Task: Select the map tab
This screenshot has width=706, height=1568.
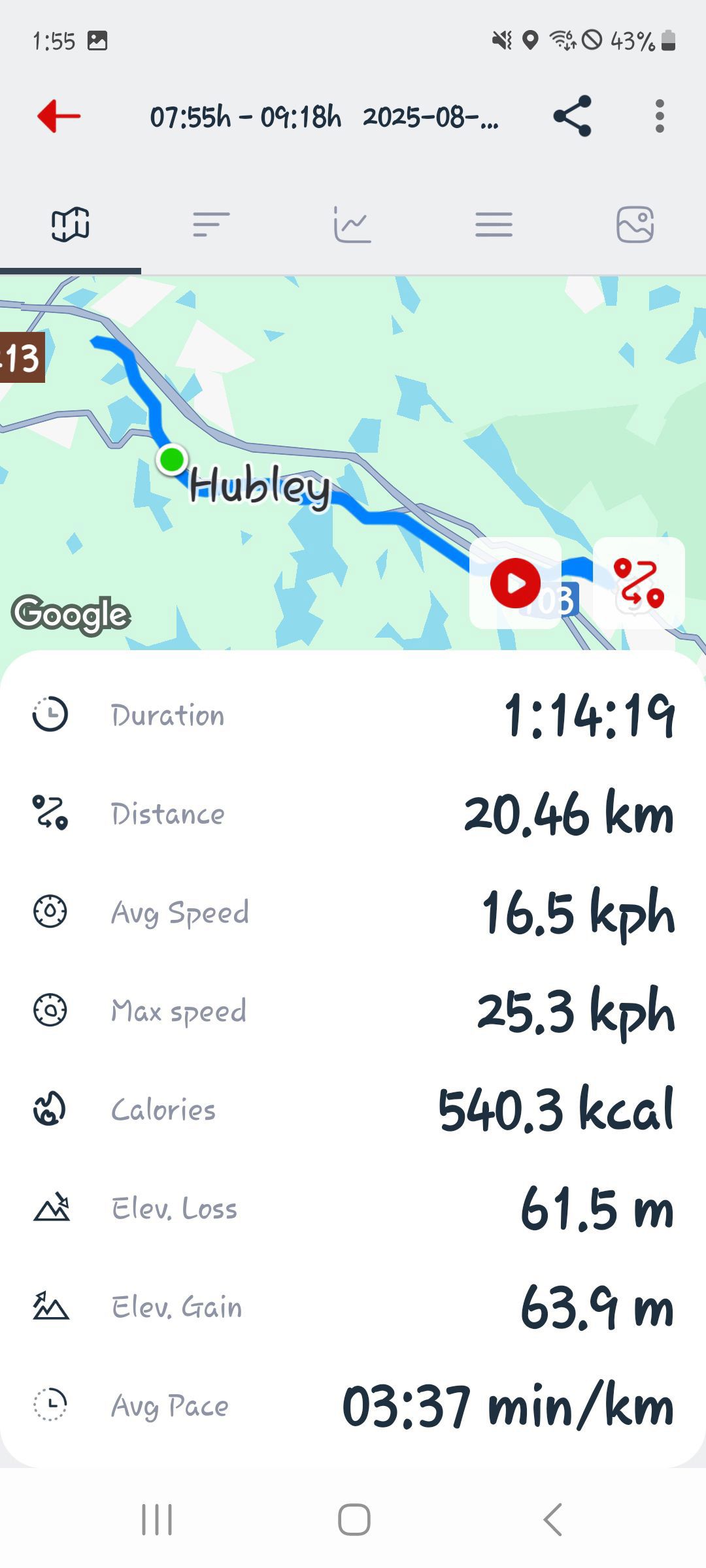Action: (71, 225)
